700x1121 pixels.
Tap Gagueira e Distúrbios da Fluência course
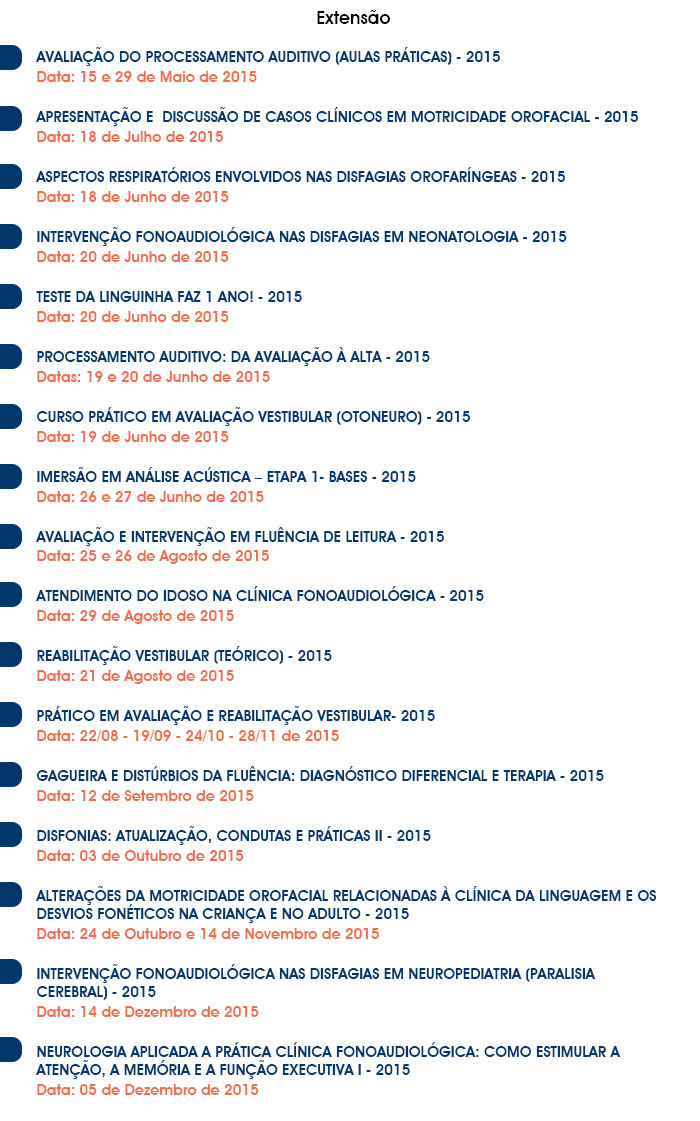pyautogui.click(x=320, y=776)
